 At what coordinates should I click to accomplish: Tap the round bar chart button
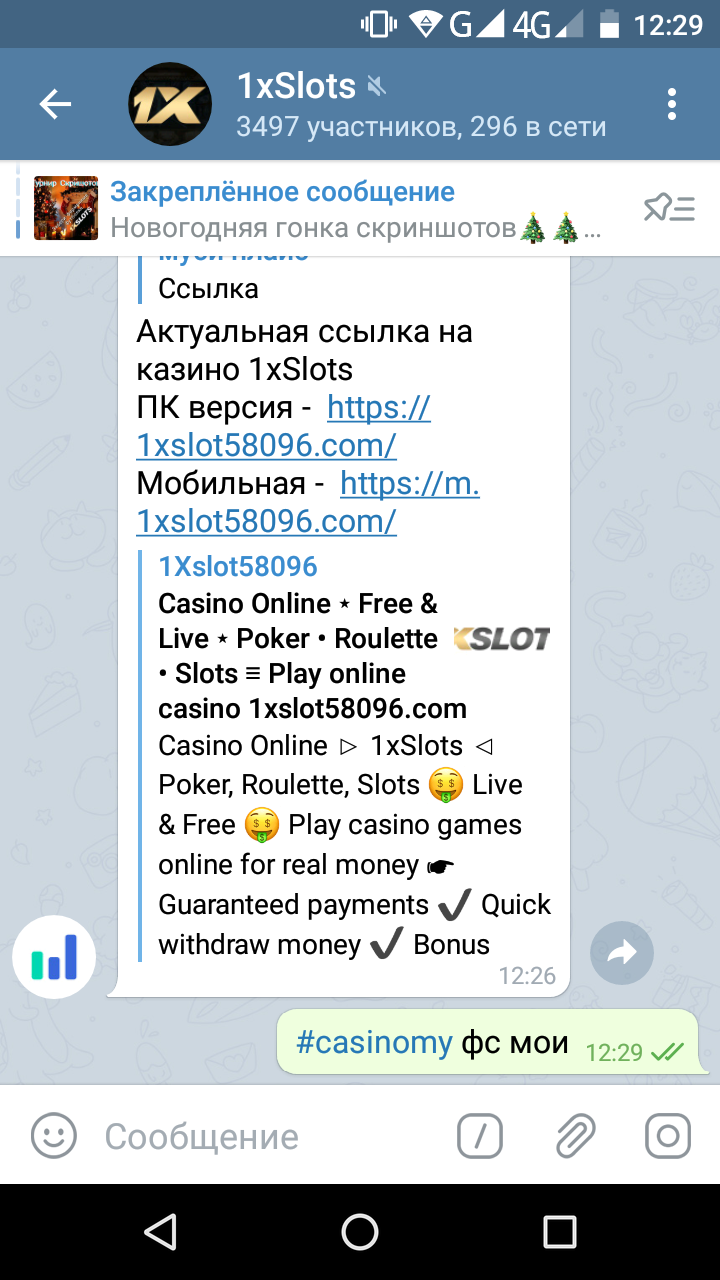point(54,958)
